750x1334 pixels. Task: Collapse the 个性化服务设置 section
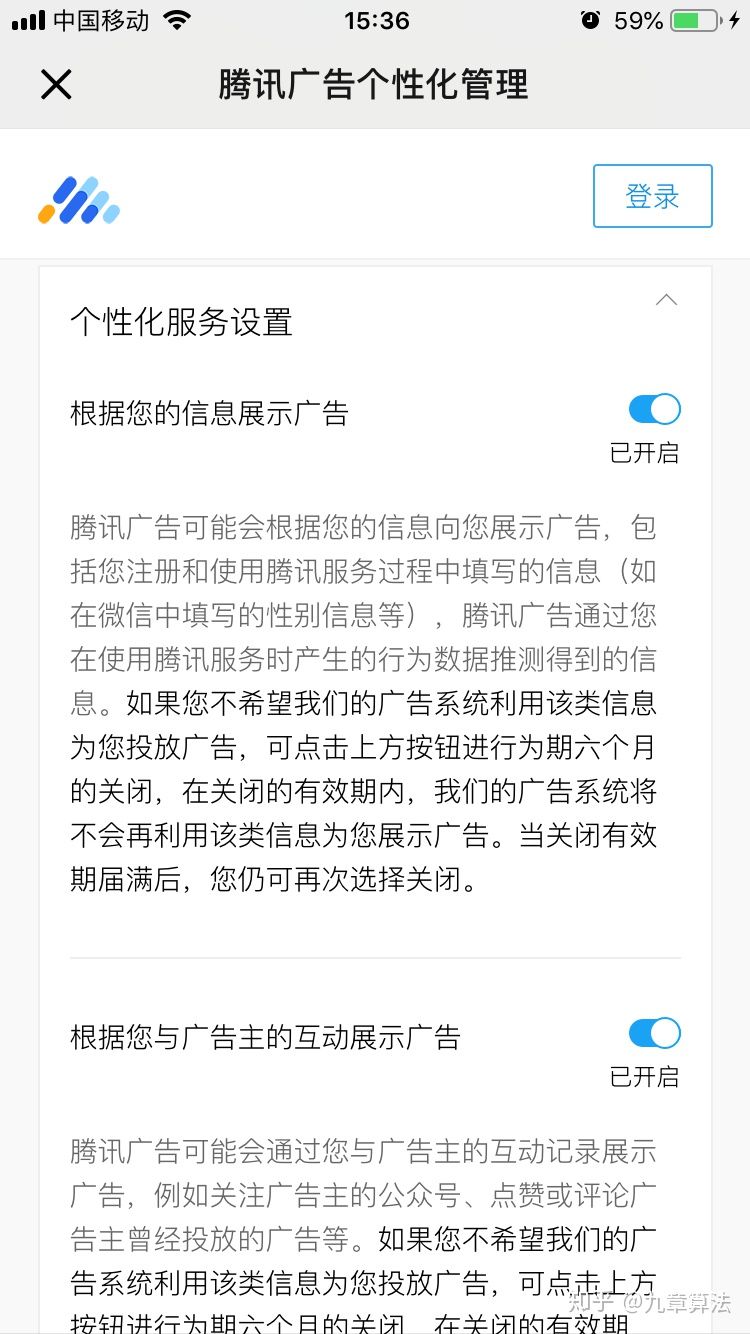click(666, 300)
